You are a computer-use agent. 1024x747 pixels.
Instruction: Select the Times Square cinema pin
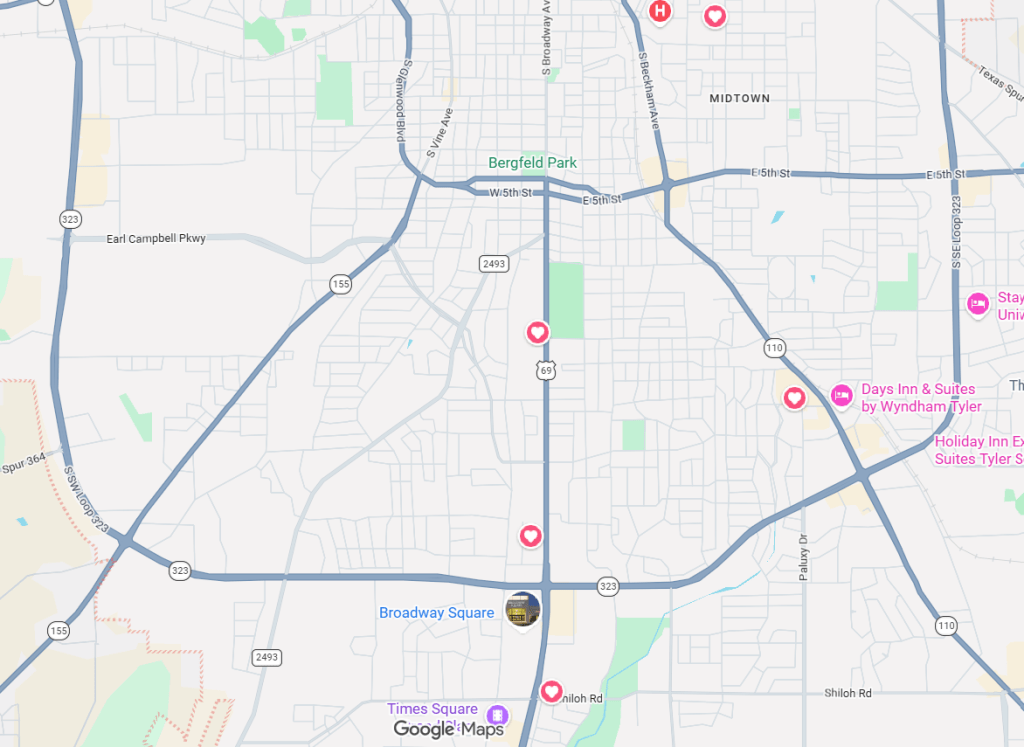(497, 715)
